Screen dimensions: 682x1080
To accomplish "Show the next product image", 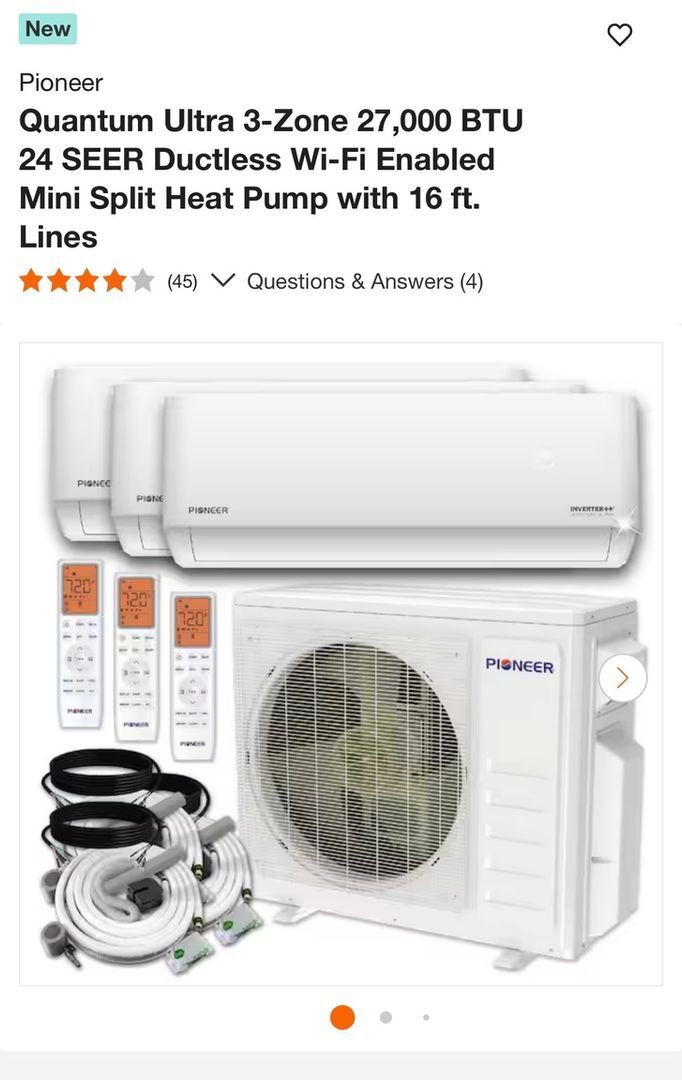I will [x=622, y=678].
